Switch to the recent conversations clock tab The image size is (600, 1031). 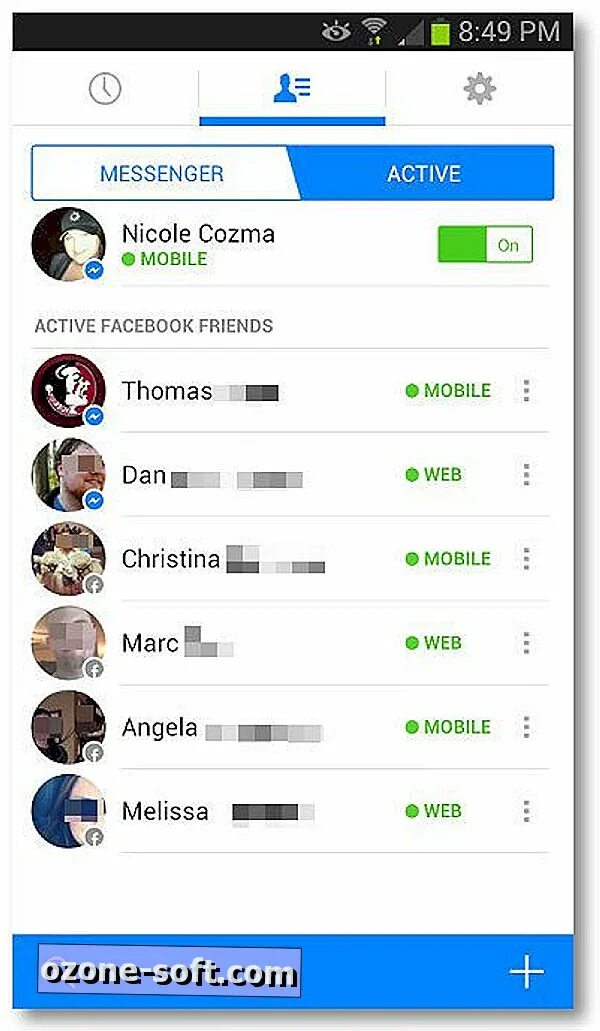105,89
